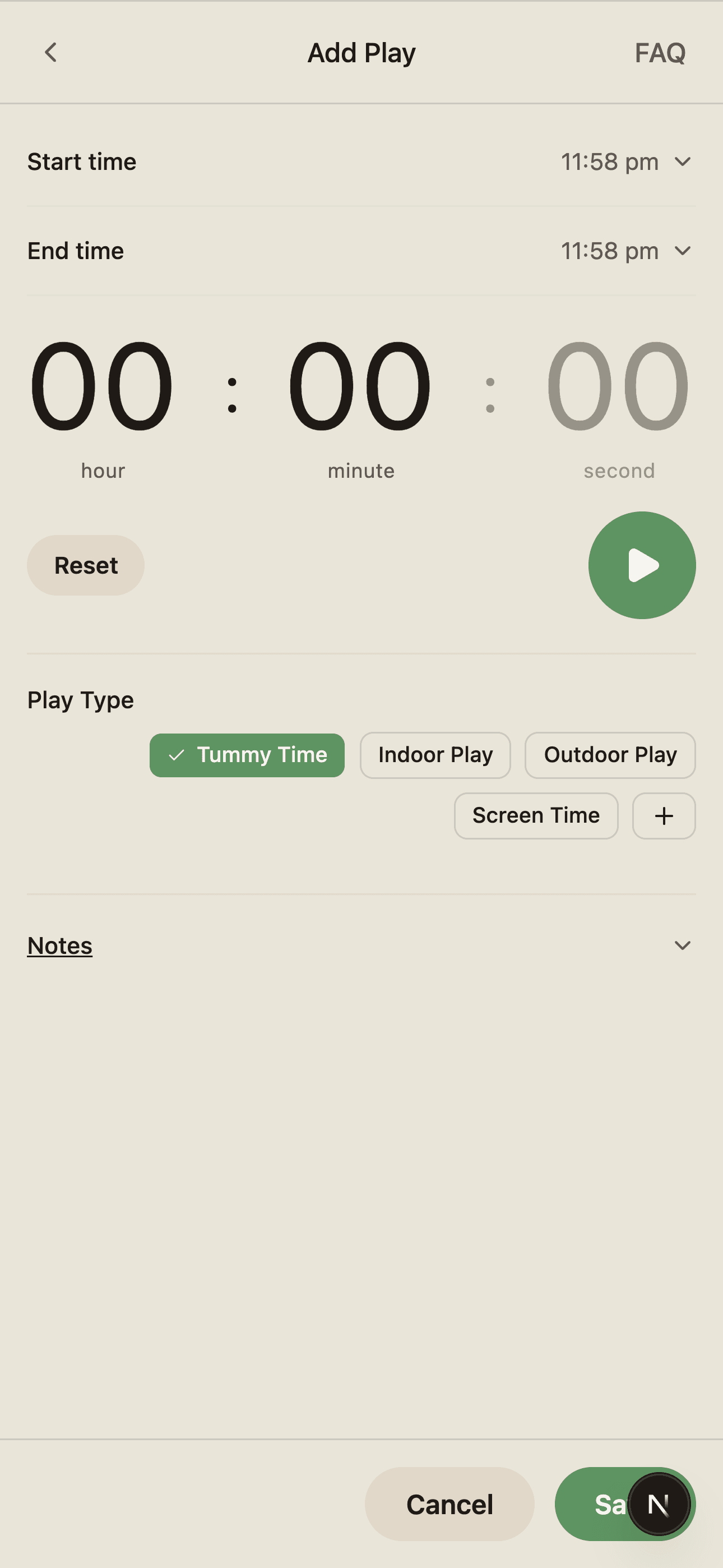Tap the dark N circle near Save
Image resolution: width=723 pixels, height=1568 pixels.
click(x=657, y=1504)
